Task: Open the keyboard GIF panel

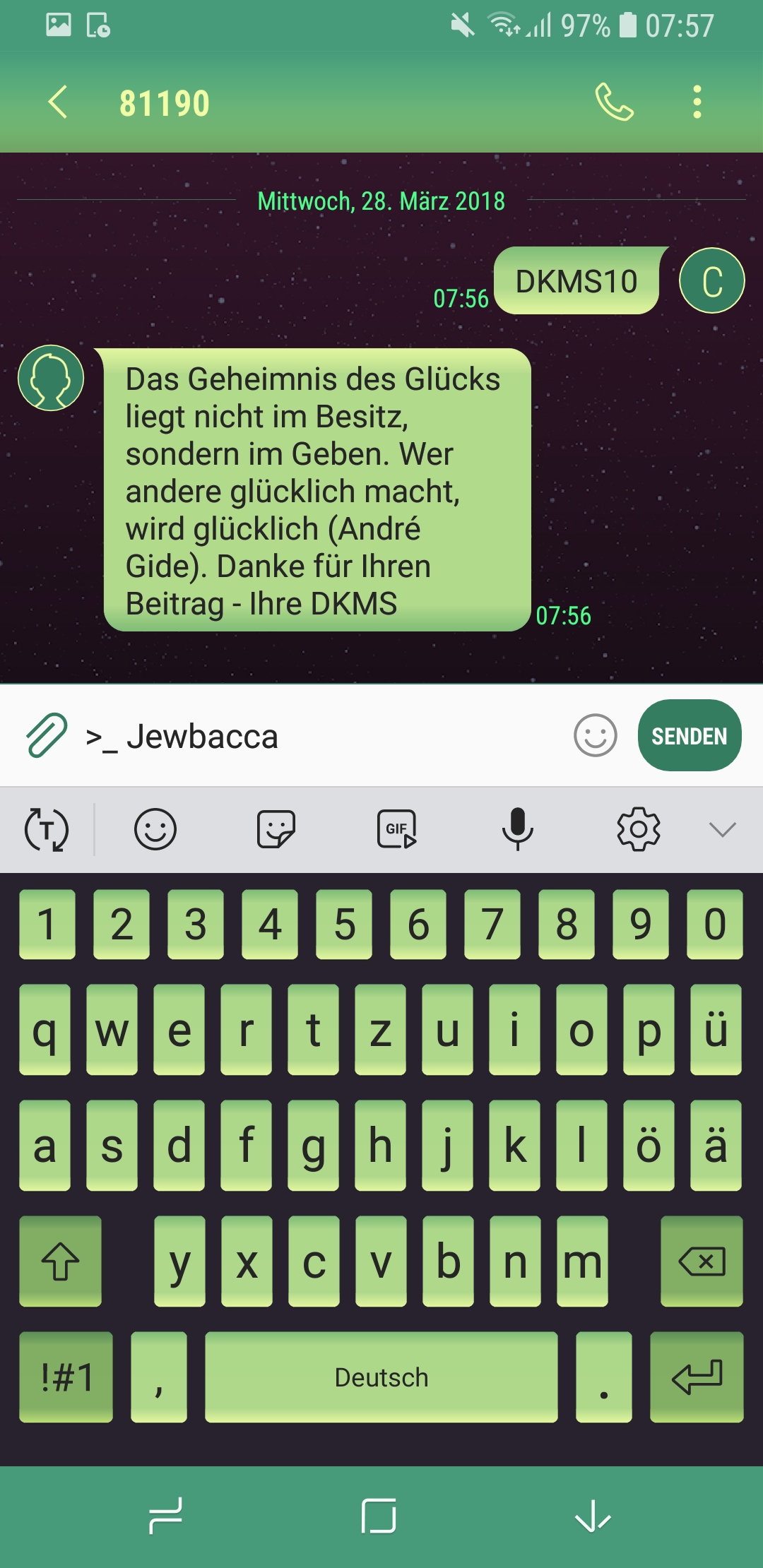Action: coord(397,829)
